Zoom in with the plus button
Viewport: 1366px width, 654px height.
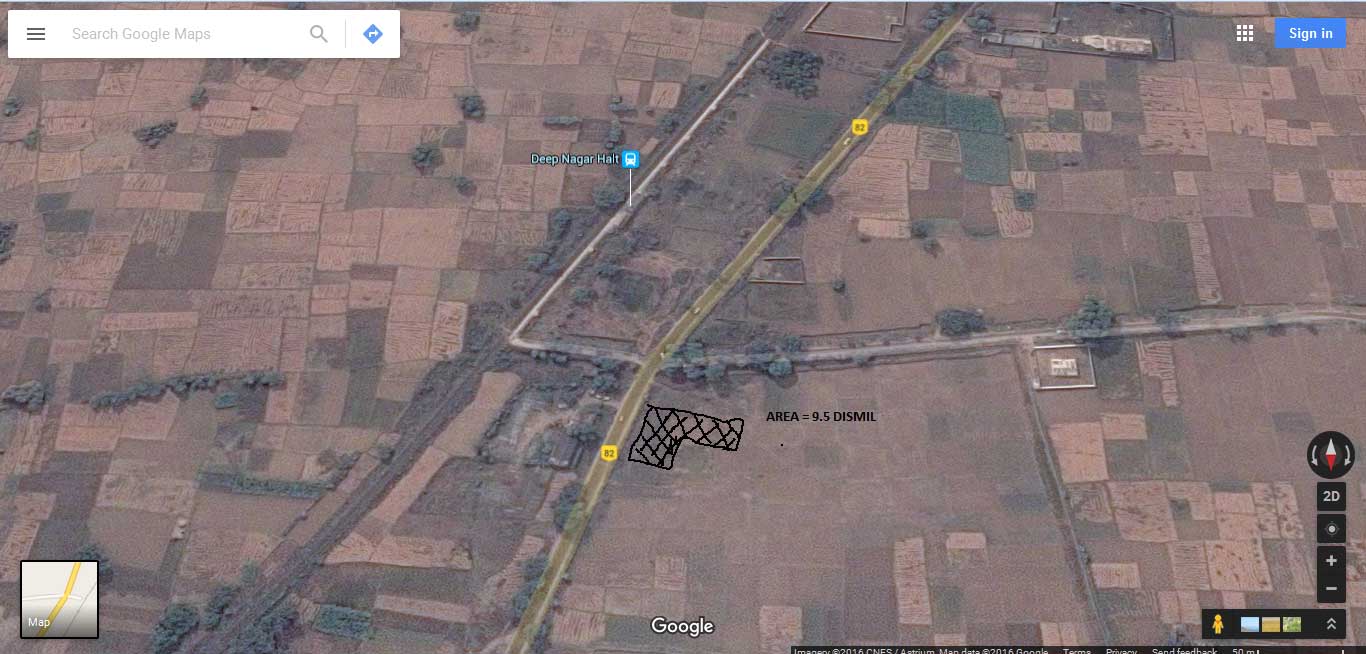point(1331,561)
